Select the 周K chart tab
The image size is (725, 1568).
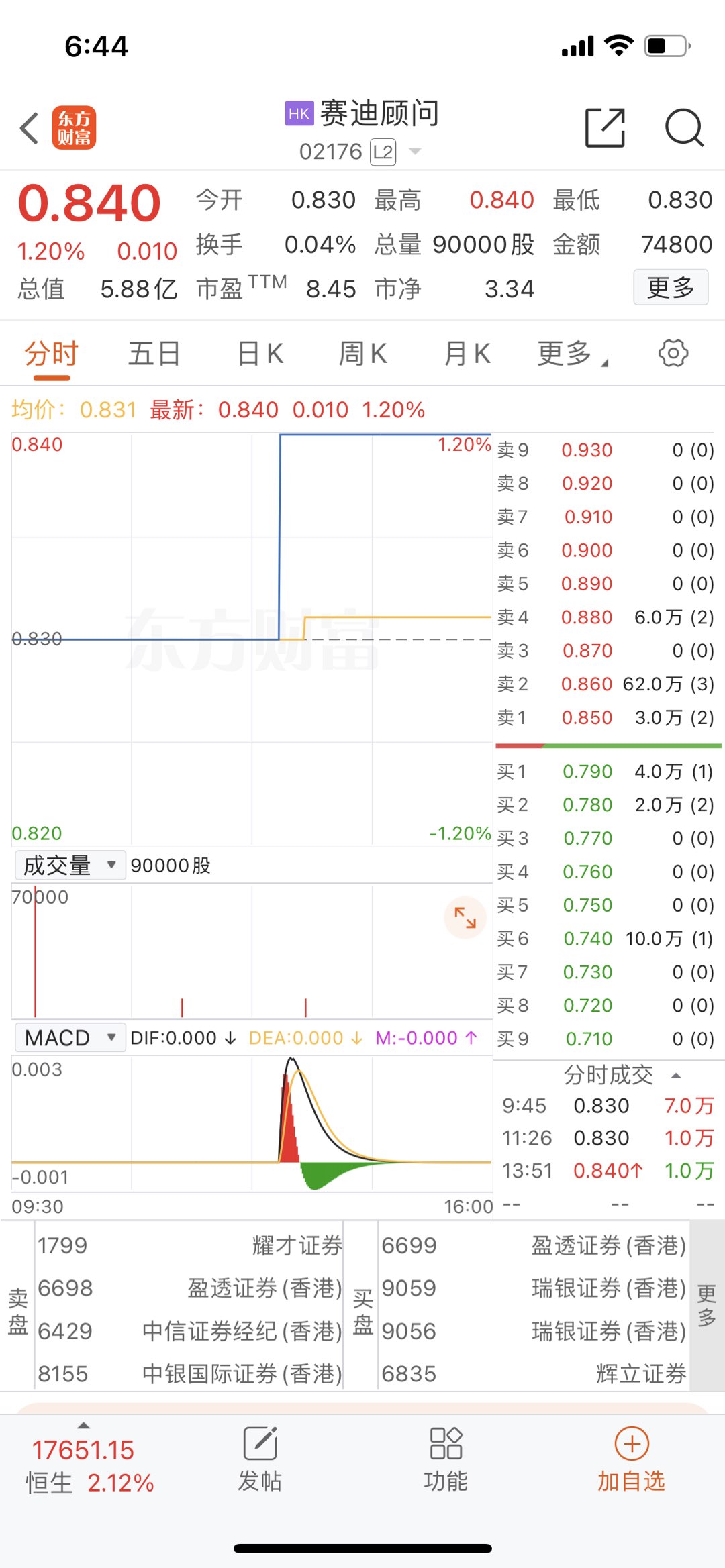coord(363,354)
